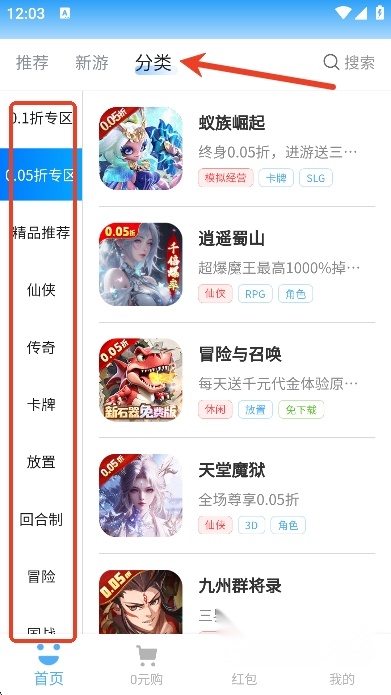Image resolution: width=391 pixels, height=695 pixels.
Task: Tap the 首页 home tab
Action: [x=49, y=665]
